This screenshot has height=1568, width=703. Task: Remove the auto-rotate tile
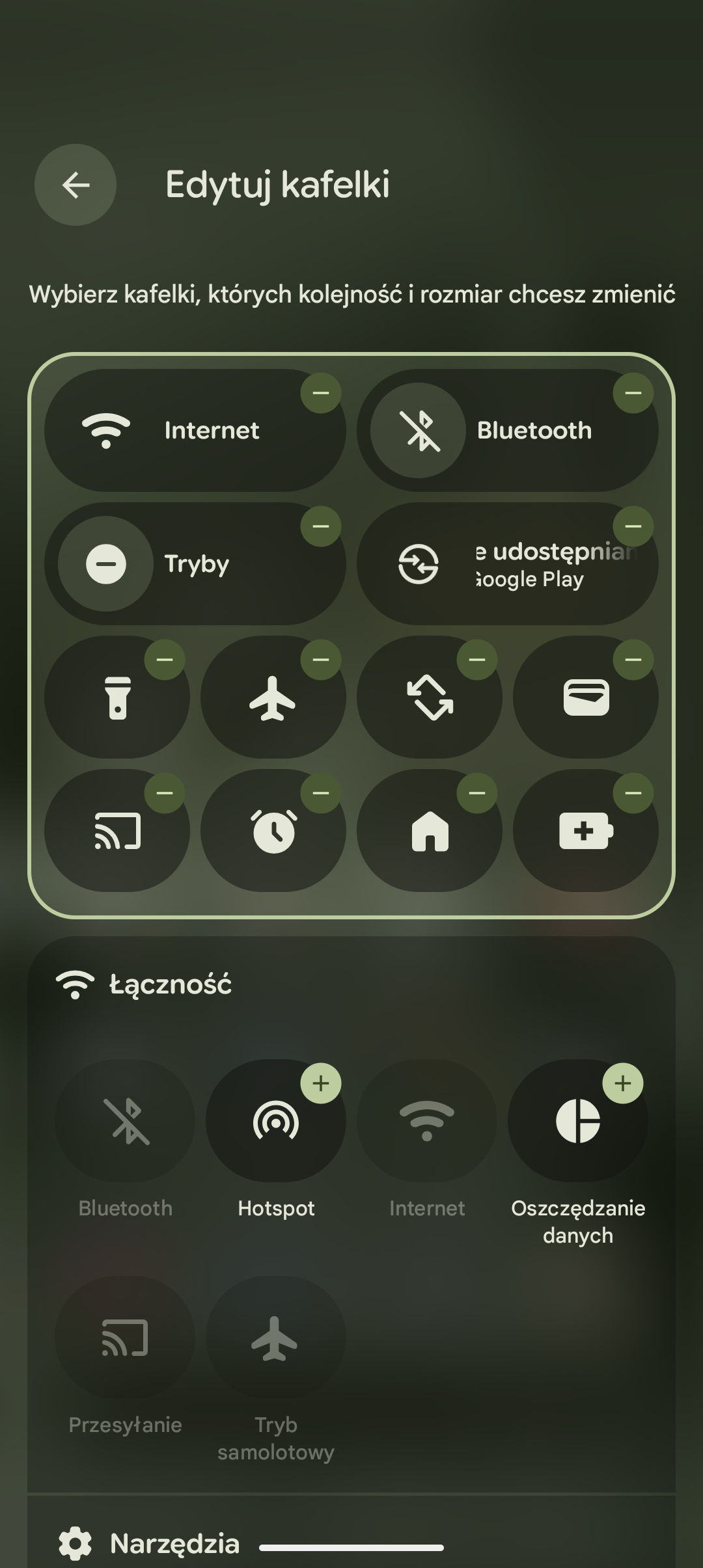[476, 660]
